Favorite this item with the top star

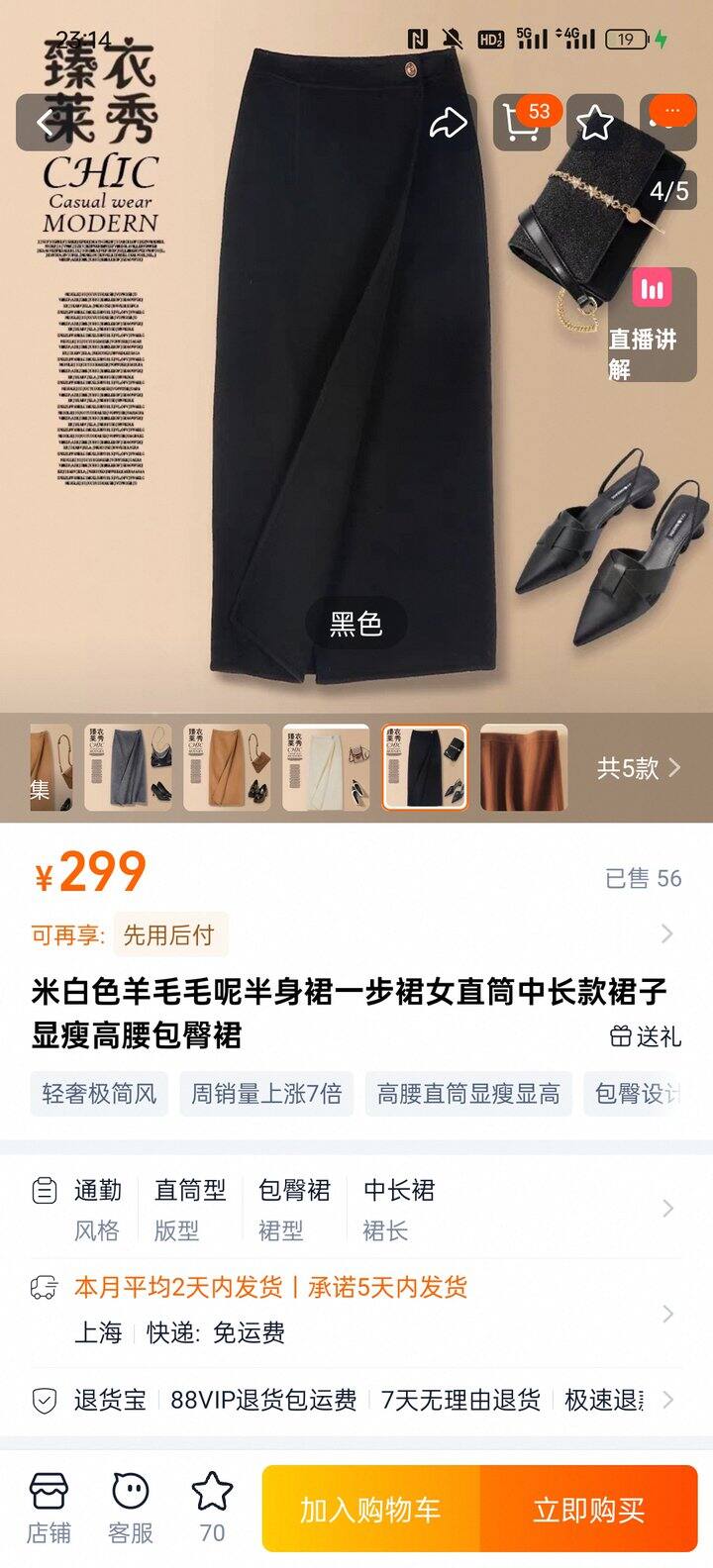click(595, 124)
